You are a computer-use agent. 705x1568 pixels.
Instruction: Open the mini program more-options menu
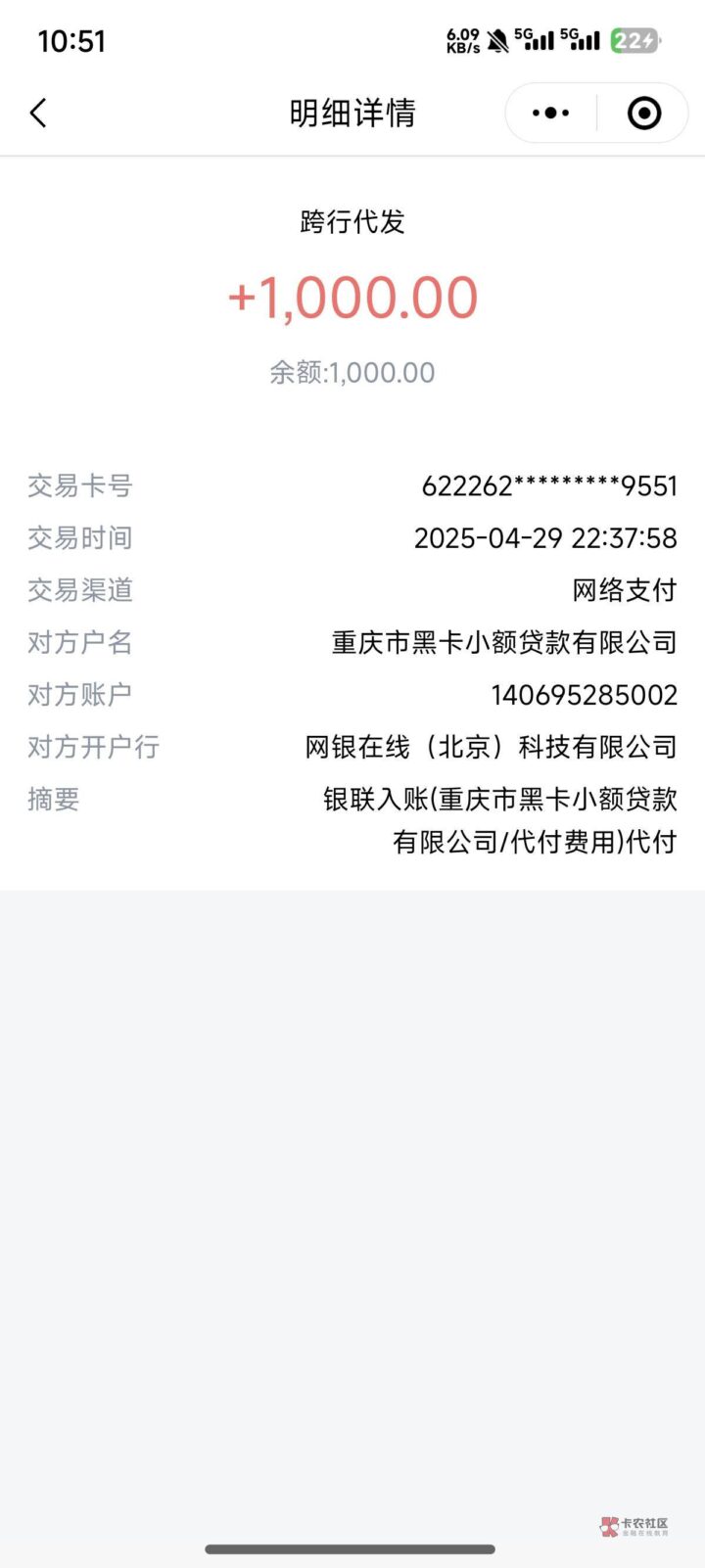pos(550,114)
